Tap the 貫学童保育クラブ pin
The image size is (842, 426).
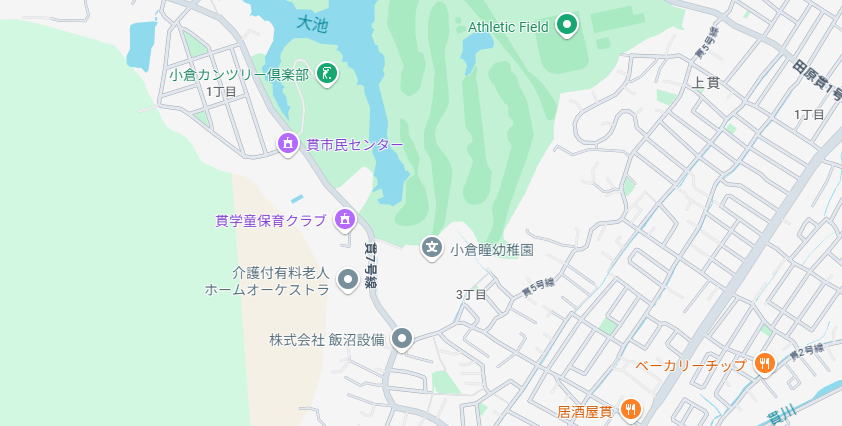click(345, 218)
